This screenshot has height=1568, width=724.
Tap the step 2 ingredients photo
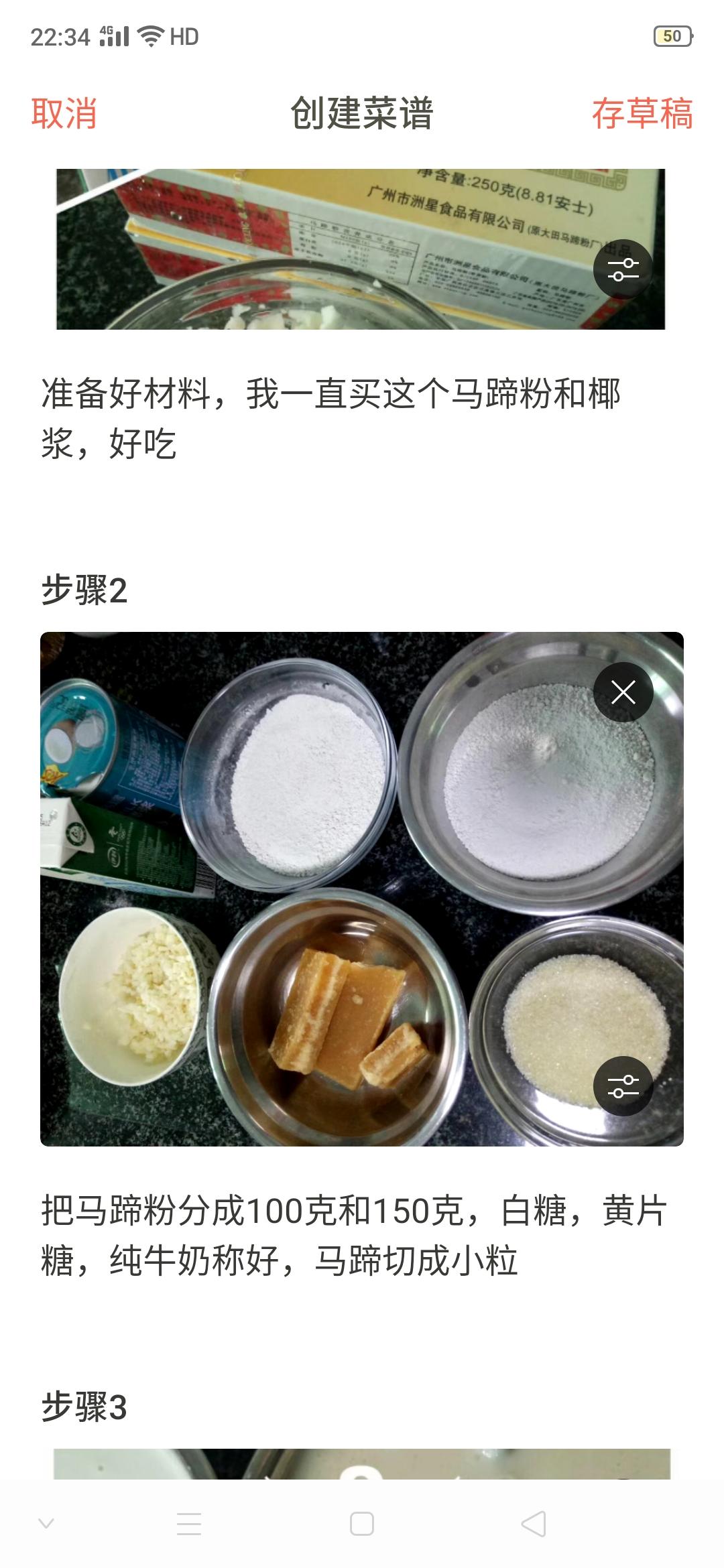(362, 889)
